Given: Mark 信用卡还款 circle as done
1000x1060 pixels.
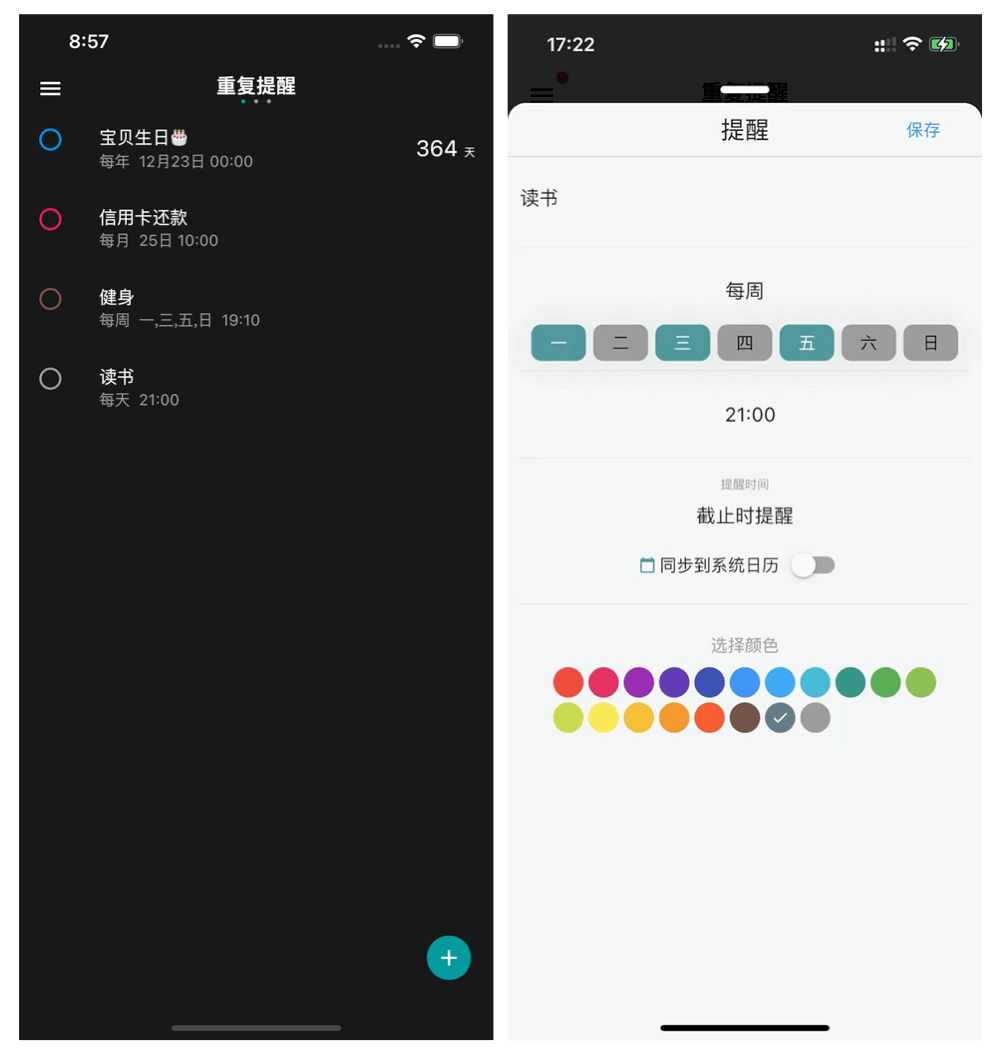Looking at the screenshot, I should pyautogui.click(x=50, y=219).
